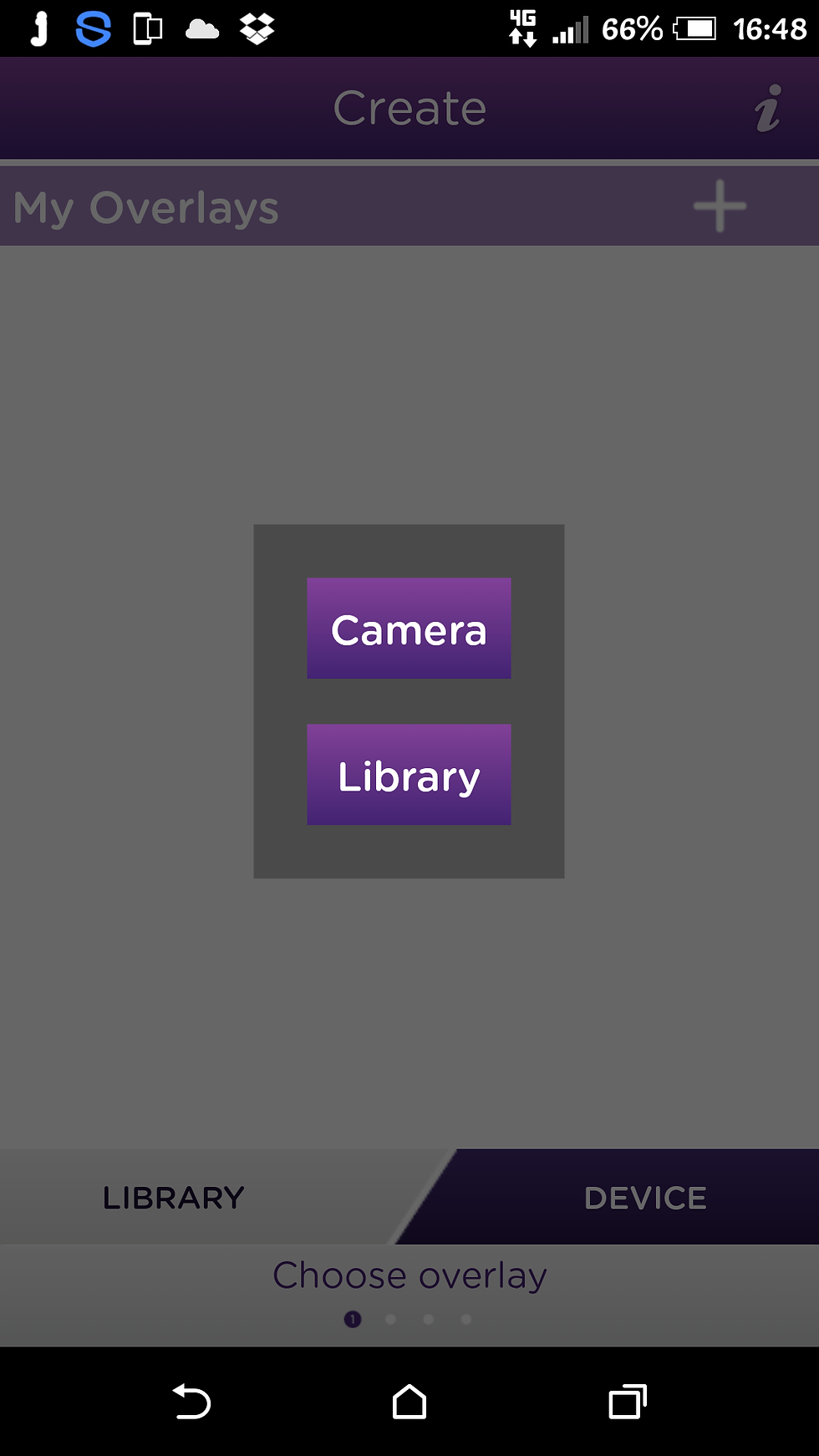Open the info icon in the Create bar
The height and width of the screenshot is (1456, 819).
tap(768, 109)
